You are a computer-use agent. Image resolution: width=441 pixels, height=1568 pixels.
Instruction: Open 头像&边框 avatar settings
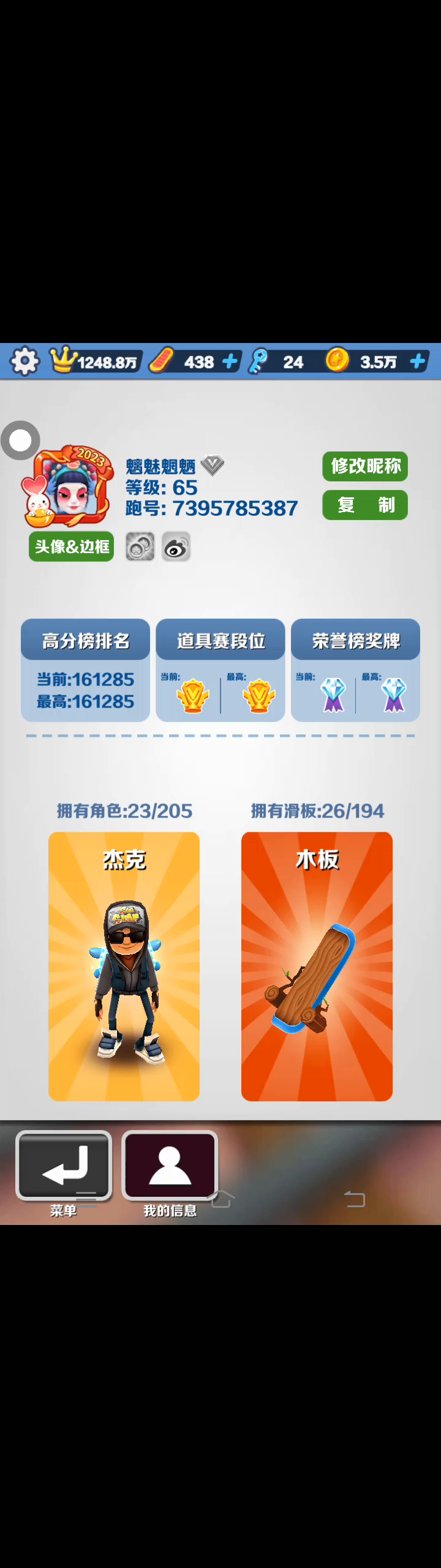coord(72,546)
